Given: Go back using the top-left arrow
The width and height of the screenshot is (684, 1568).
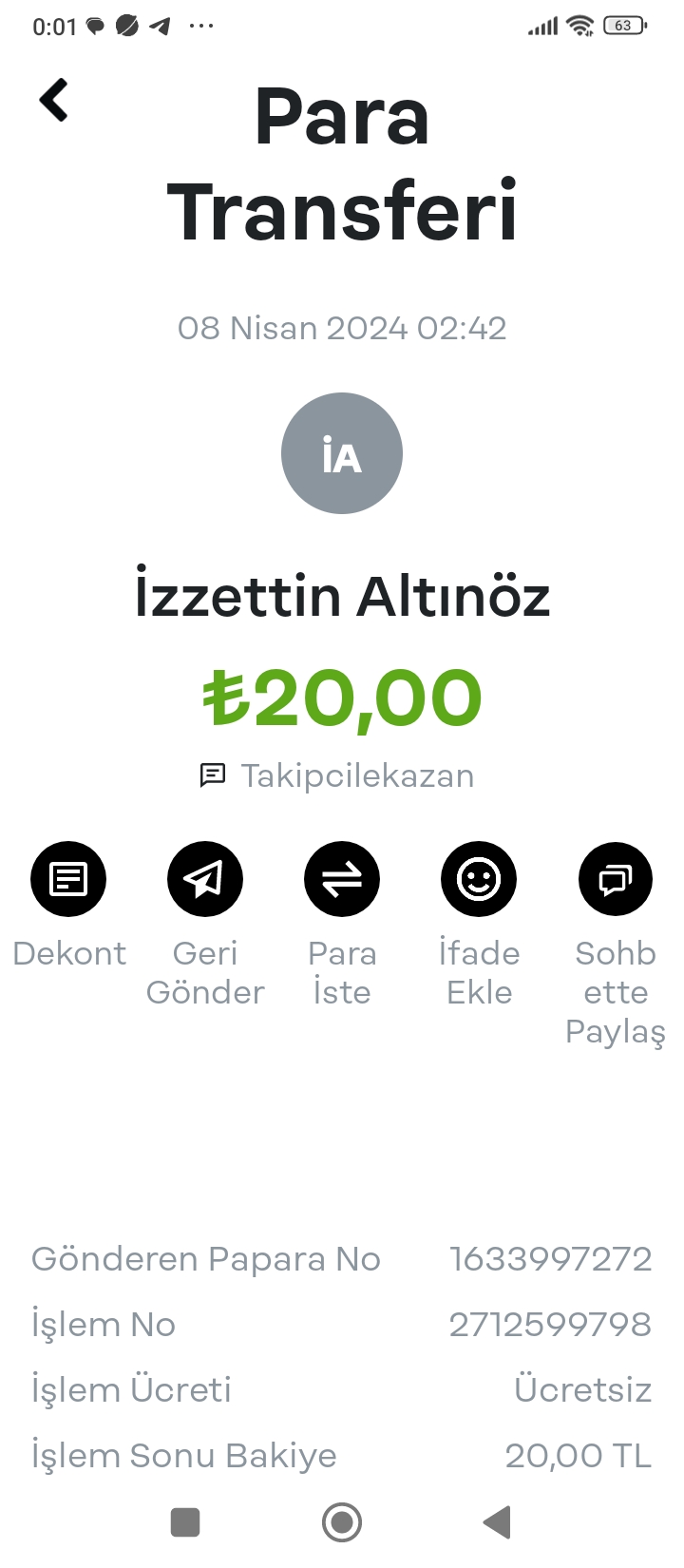Looking at the screenshot, I should (54, 100).
